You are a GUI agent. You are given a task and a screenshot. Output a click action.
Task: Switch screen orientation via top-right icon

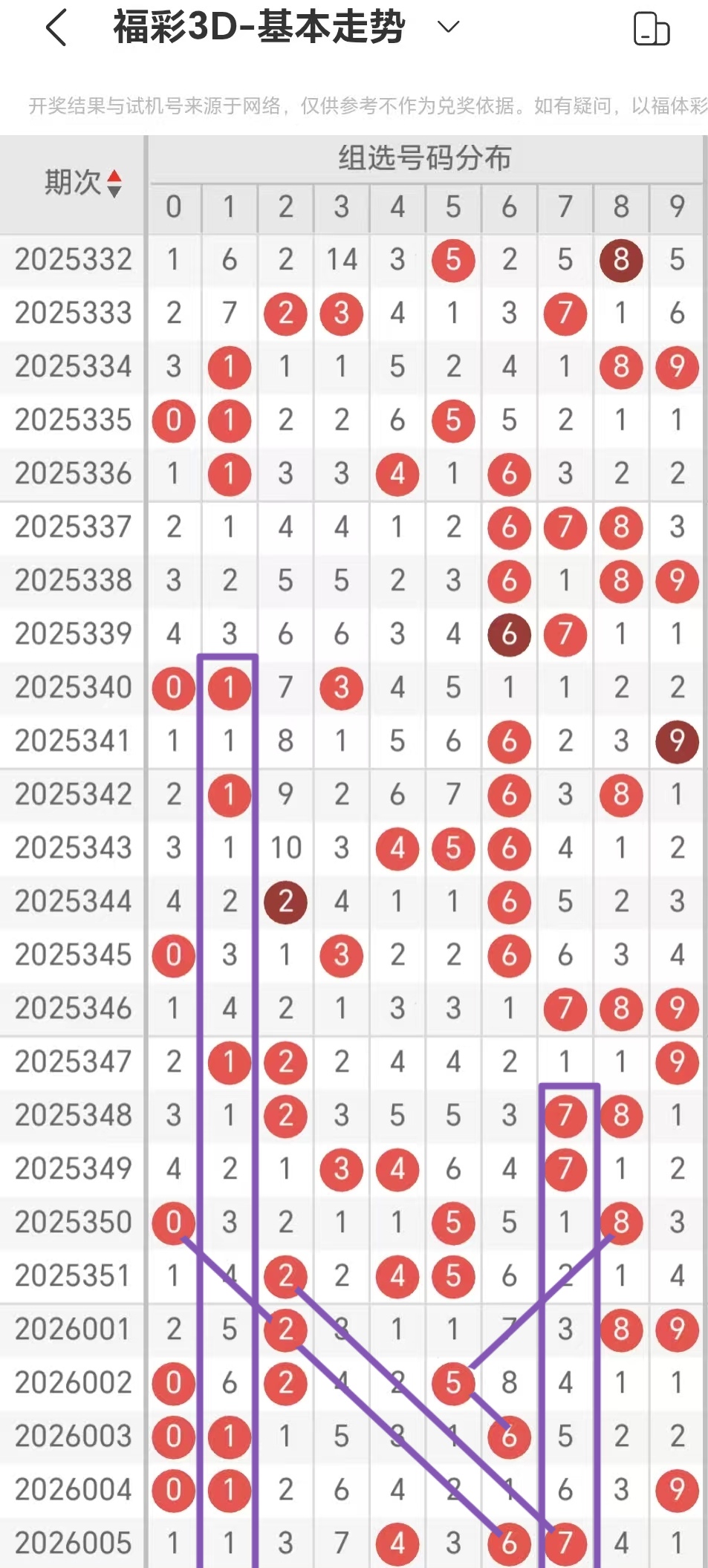[651, 29]
